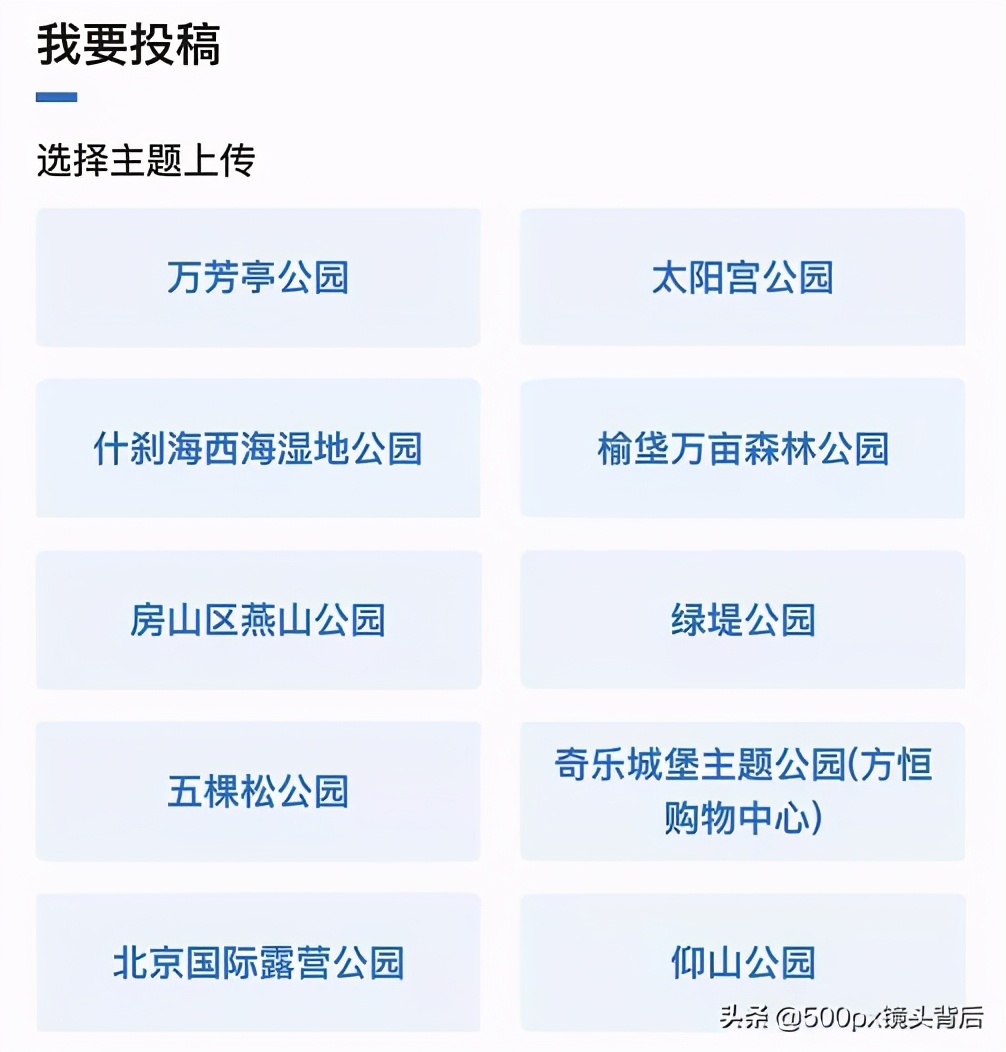Screen dimensions: 1006x1052
Task: Click the blue accent bar under the title
Action: pos(55,97)
